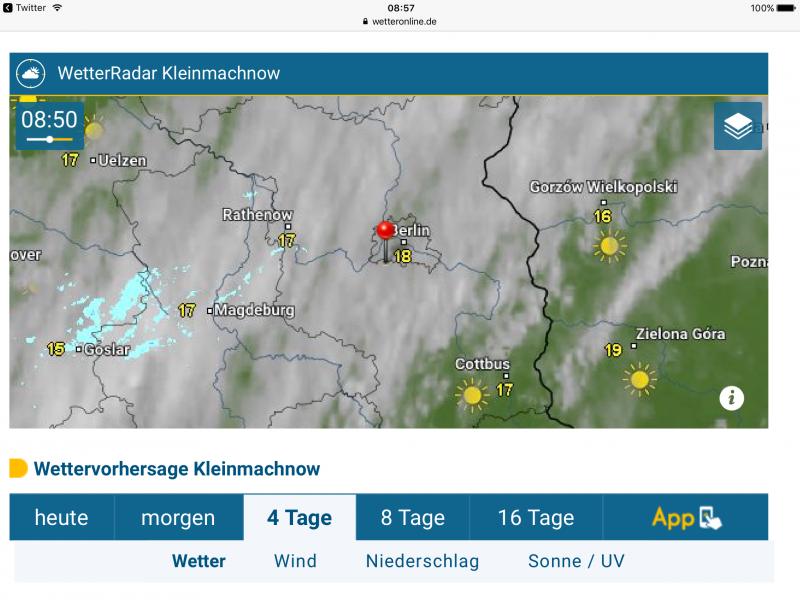The height and width of the screenshot is (600, 800).
Task: Select the 4 Tage forecast tab
Action: [299, 518]
